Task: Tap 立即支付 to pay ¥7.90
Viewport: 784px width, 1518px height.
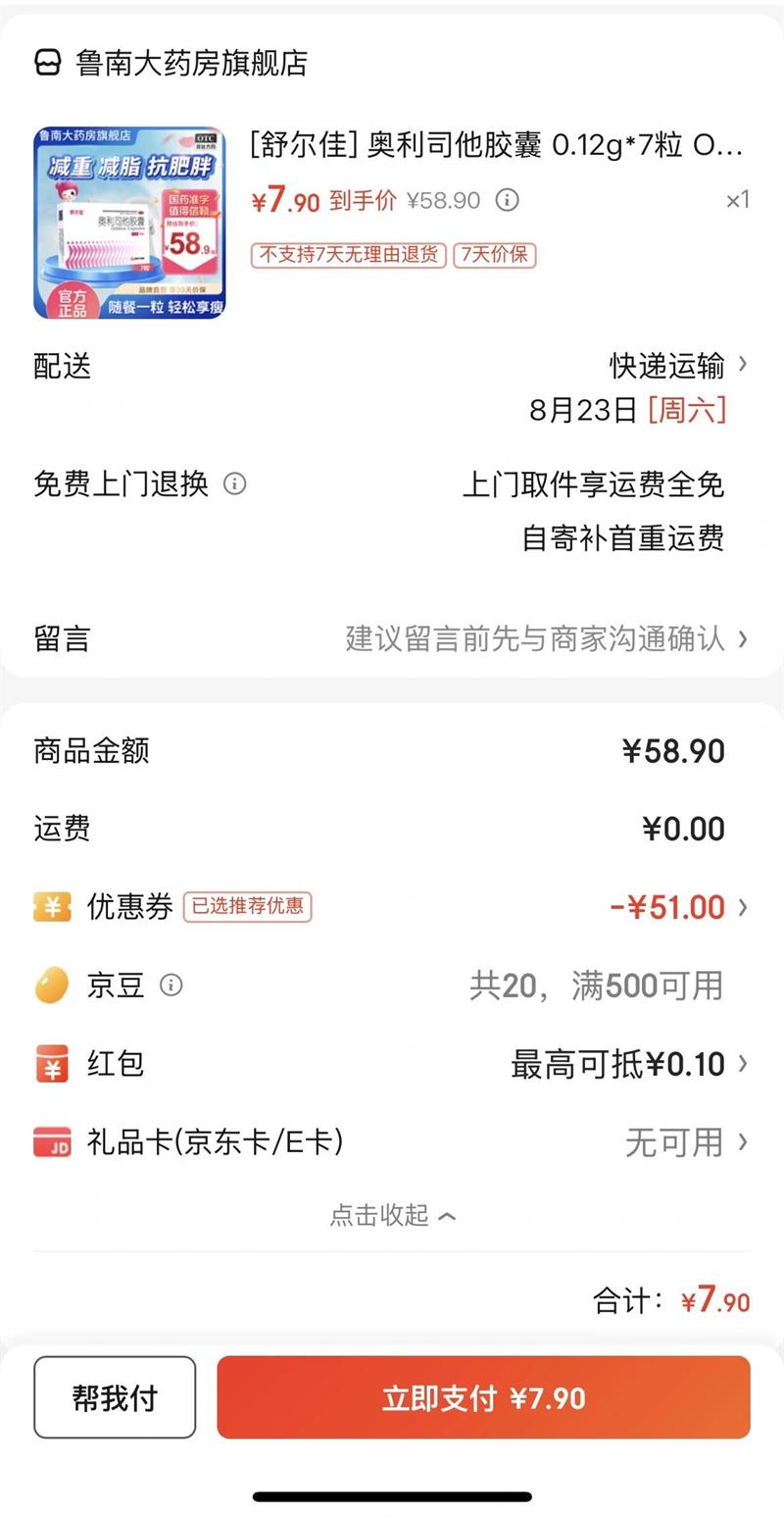Action: tap(483, 1397)
